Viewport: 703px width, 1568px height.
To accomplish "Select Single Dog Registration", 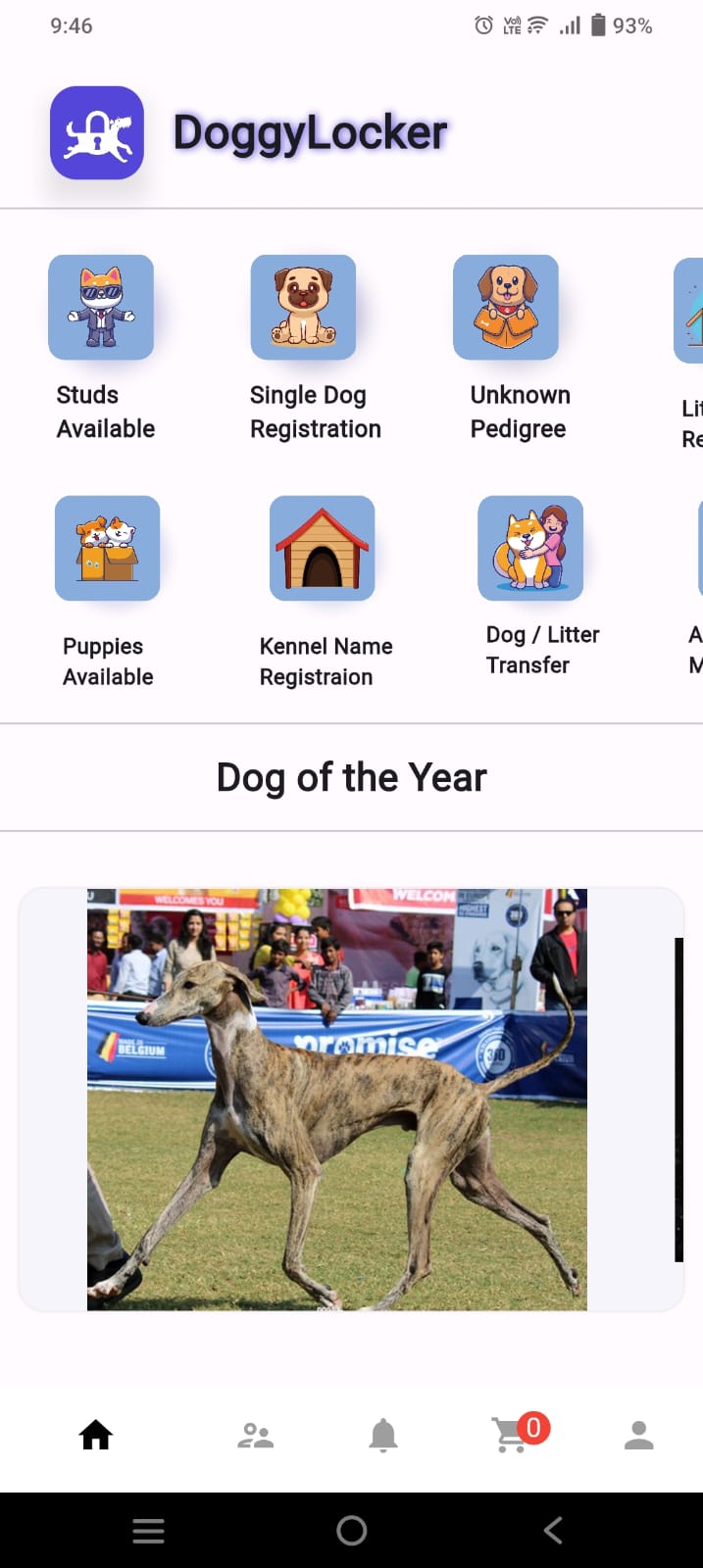I will 303,308.
